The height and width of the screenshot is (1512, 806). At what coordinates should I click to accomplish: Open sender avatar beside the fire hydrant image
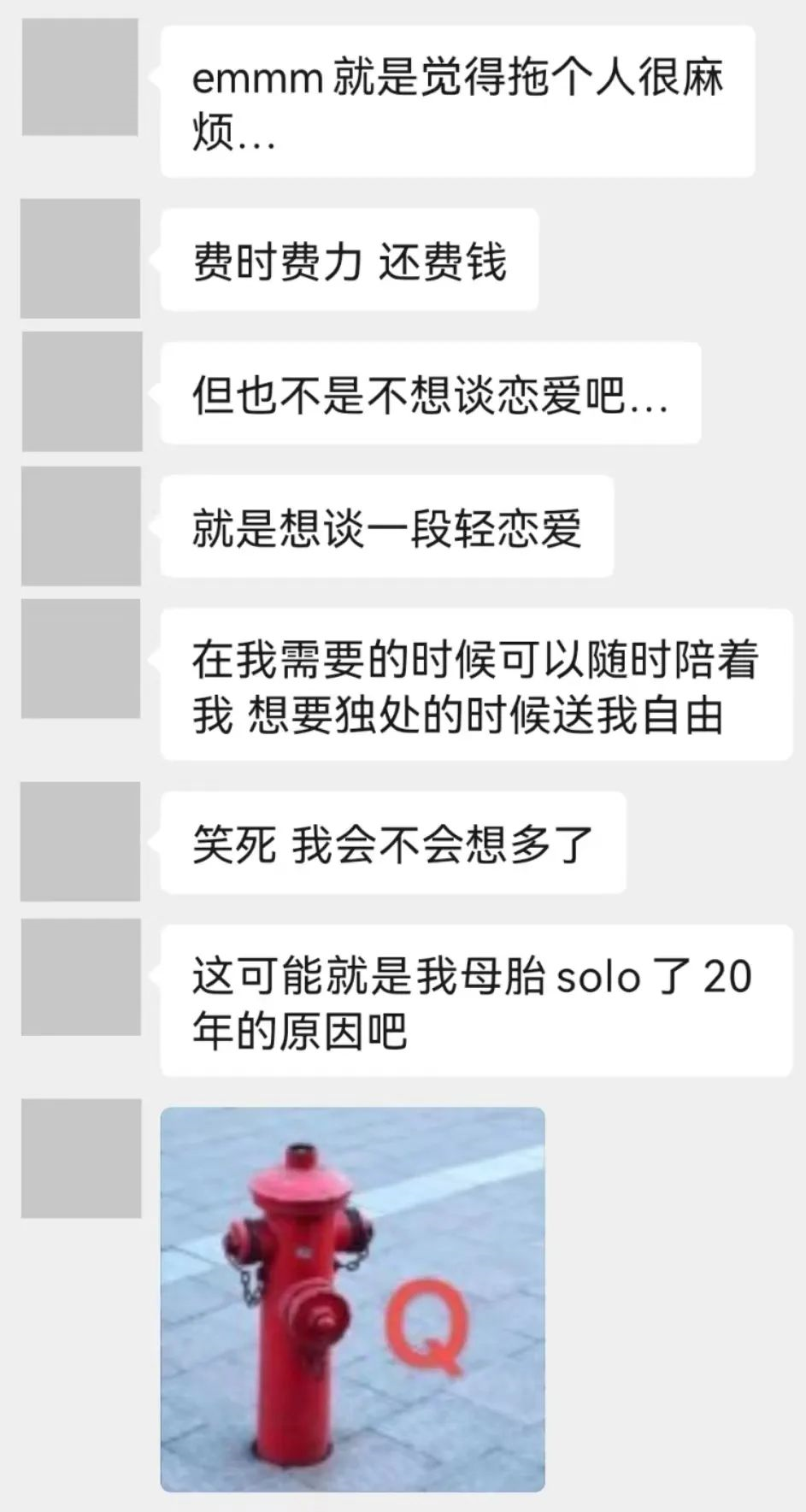pyautogui.click(x=81, y=1158)
